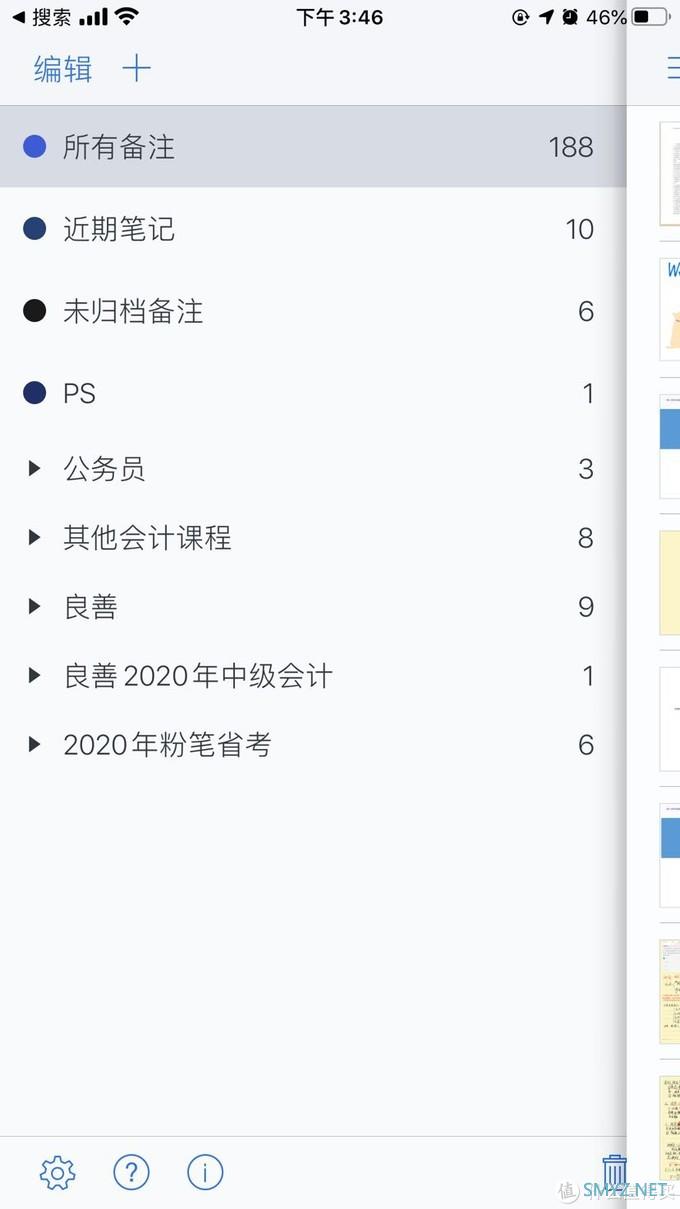The height and width of the screenshot is (1209, 680).
Task: Expand the 2020年粉笔省考 folder
Action: tap(35, 745)
